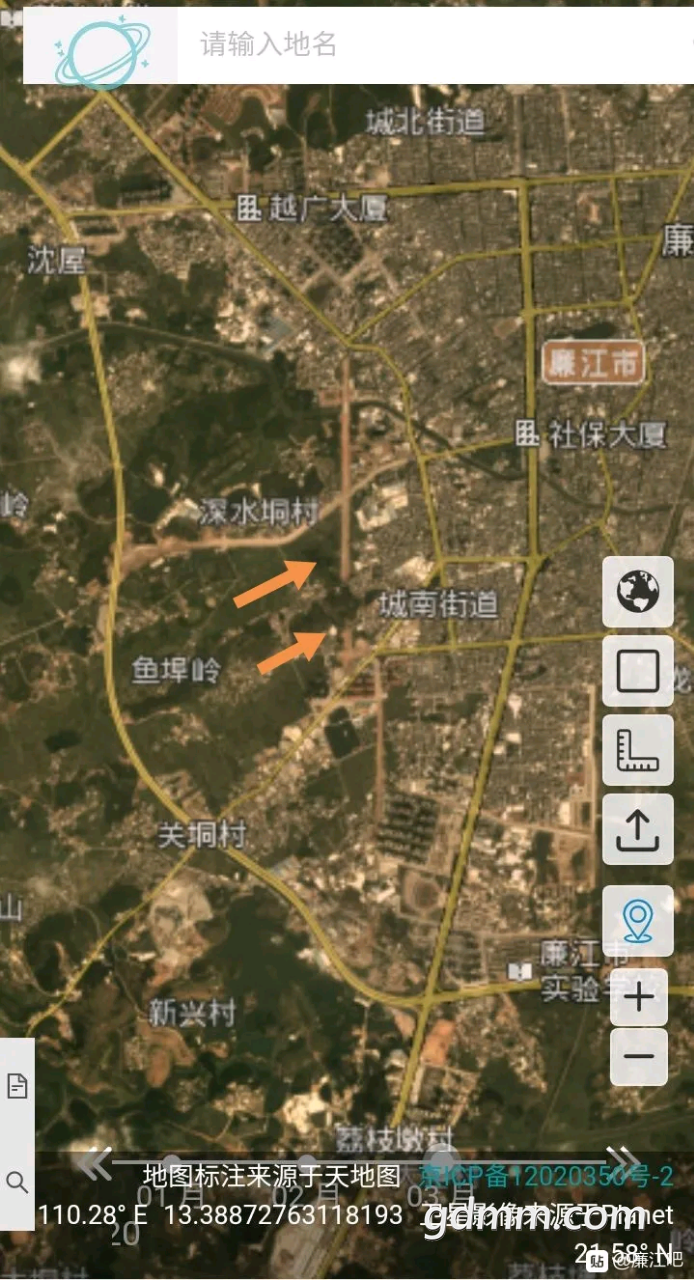Image resolution: width=694 pixels, height=1280 pixels.
Task: Share or export the current map
Action: pos(638,829)
